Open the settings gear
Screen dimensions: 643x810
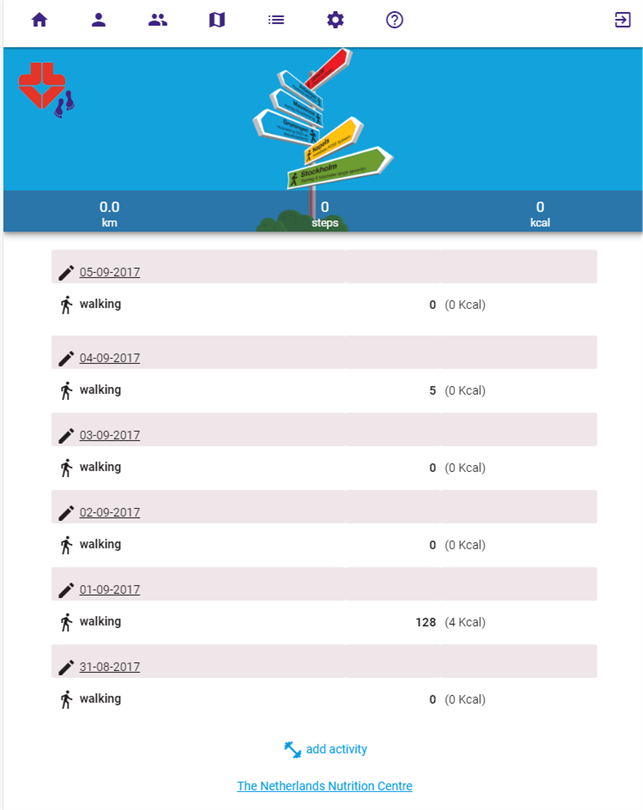tap(335, 20)
